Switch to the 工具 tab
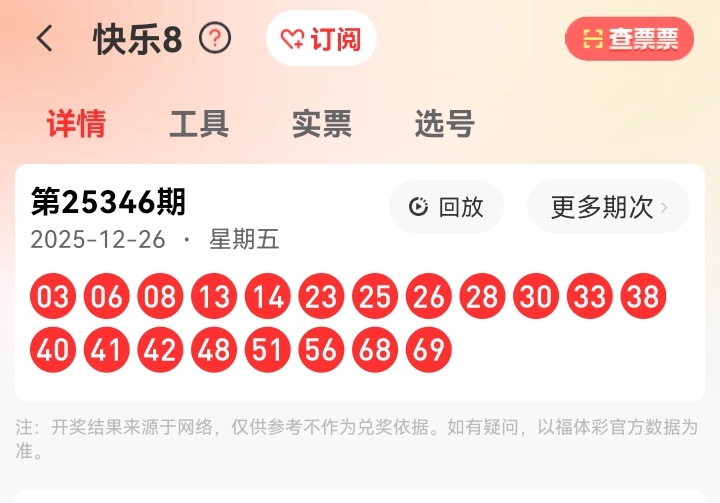720x503 pixels. [x=199, y=124]
